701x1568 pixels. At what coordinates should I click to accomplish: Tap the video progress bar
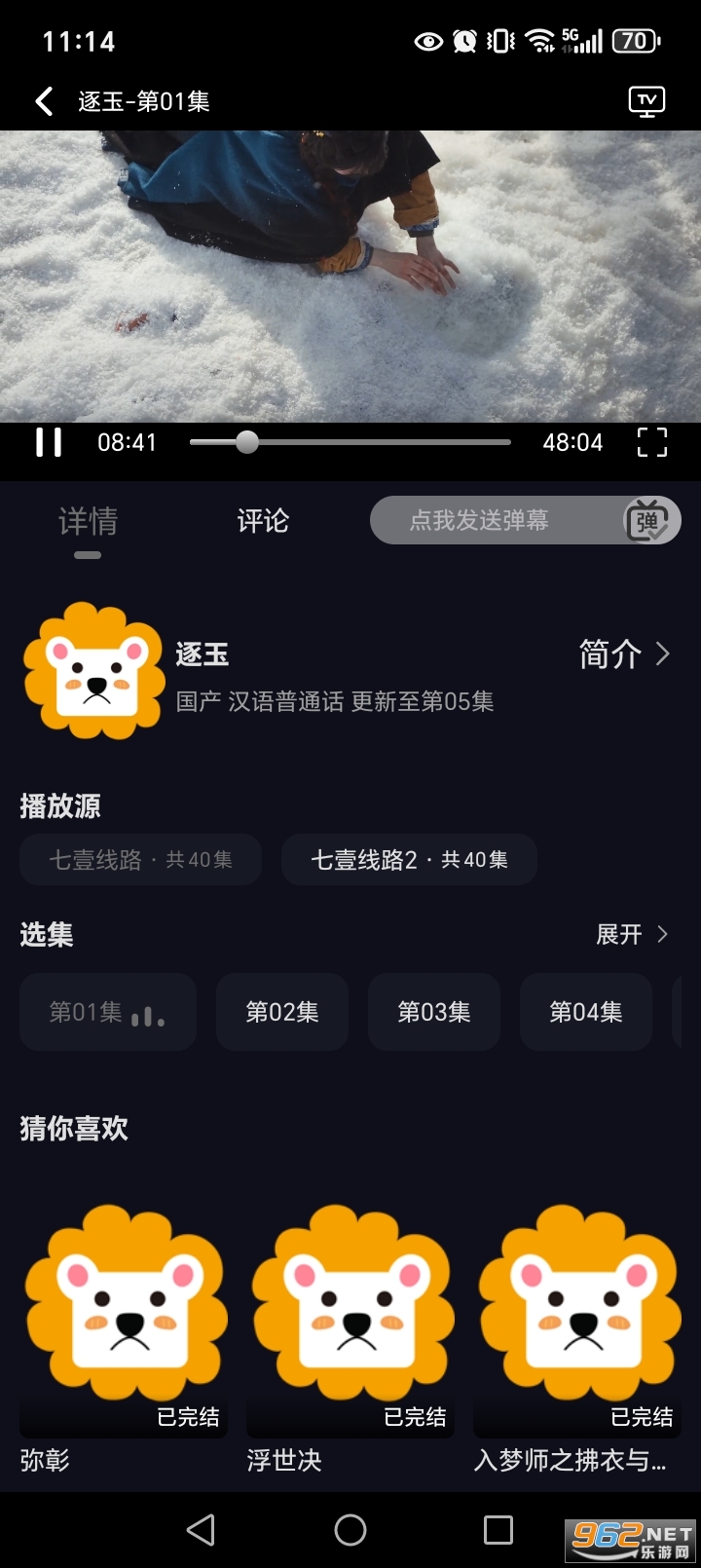click(x=350, y=442)
